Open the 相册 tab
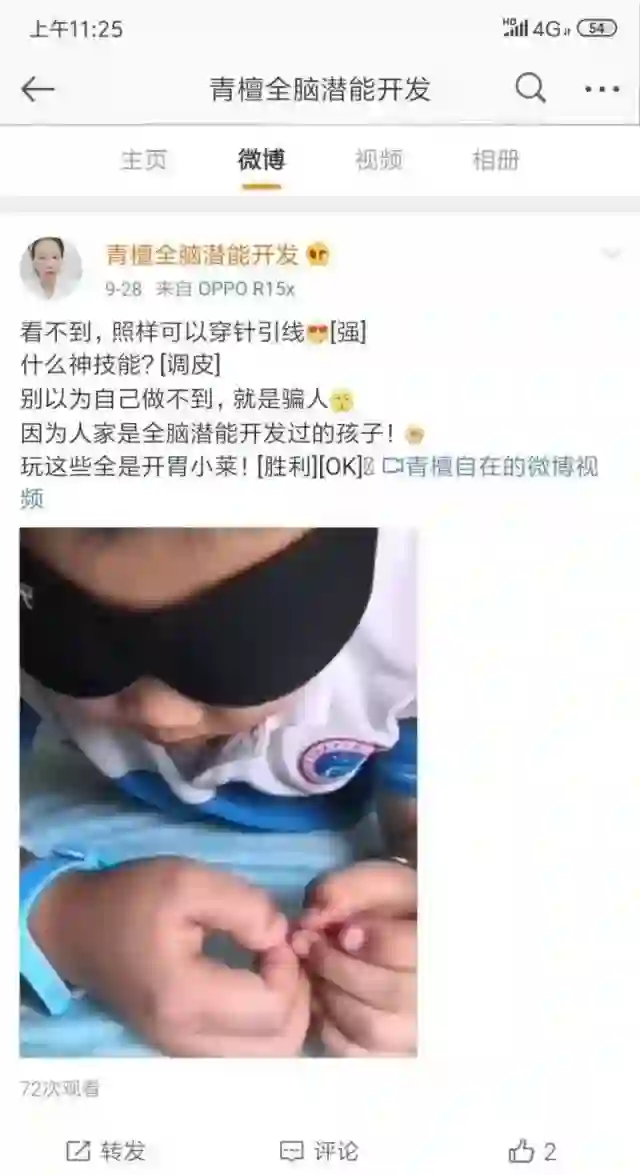 (496, 160)
